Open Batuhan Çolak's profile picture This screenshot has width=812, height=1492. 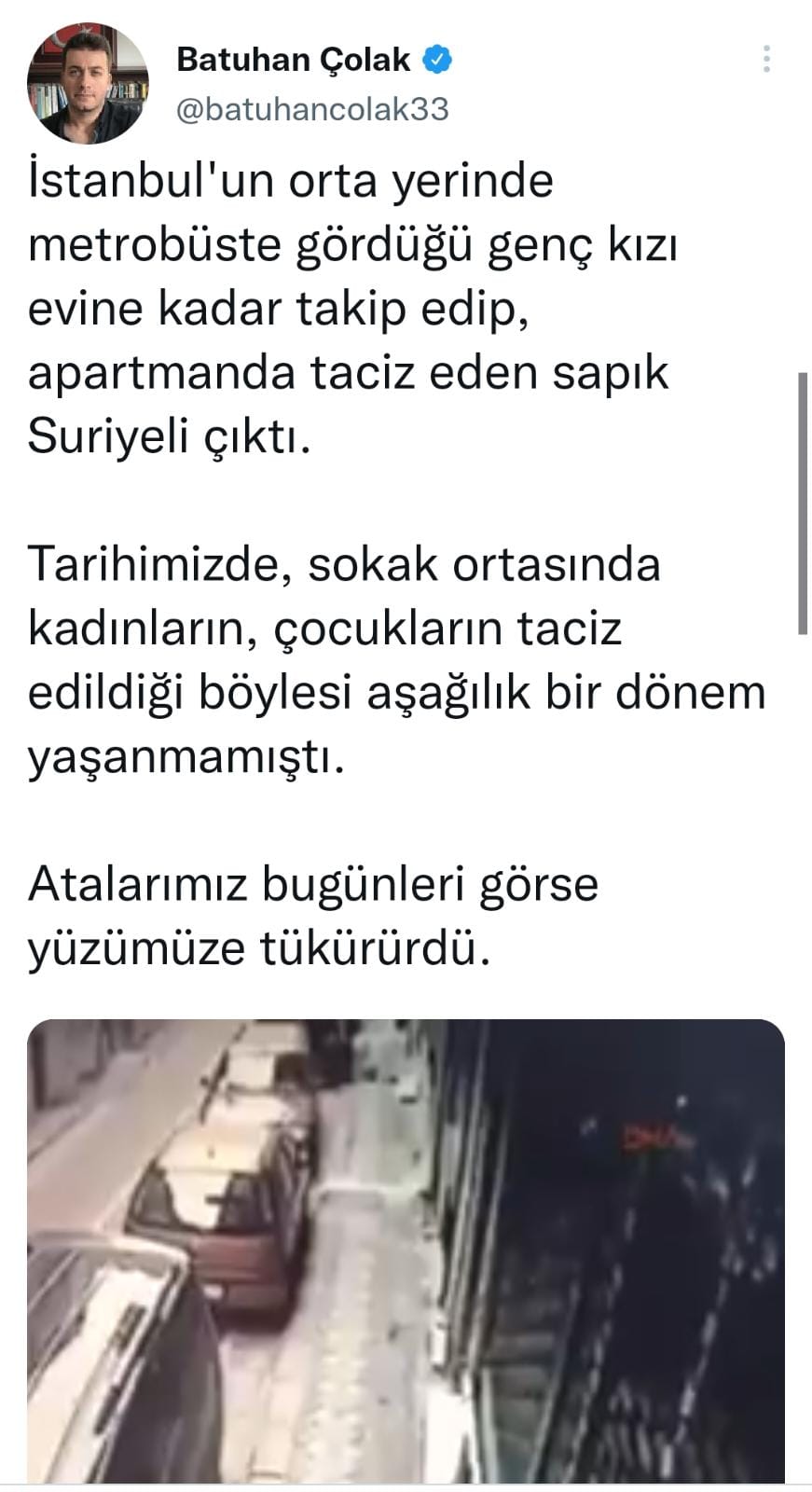89,83
